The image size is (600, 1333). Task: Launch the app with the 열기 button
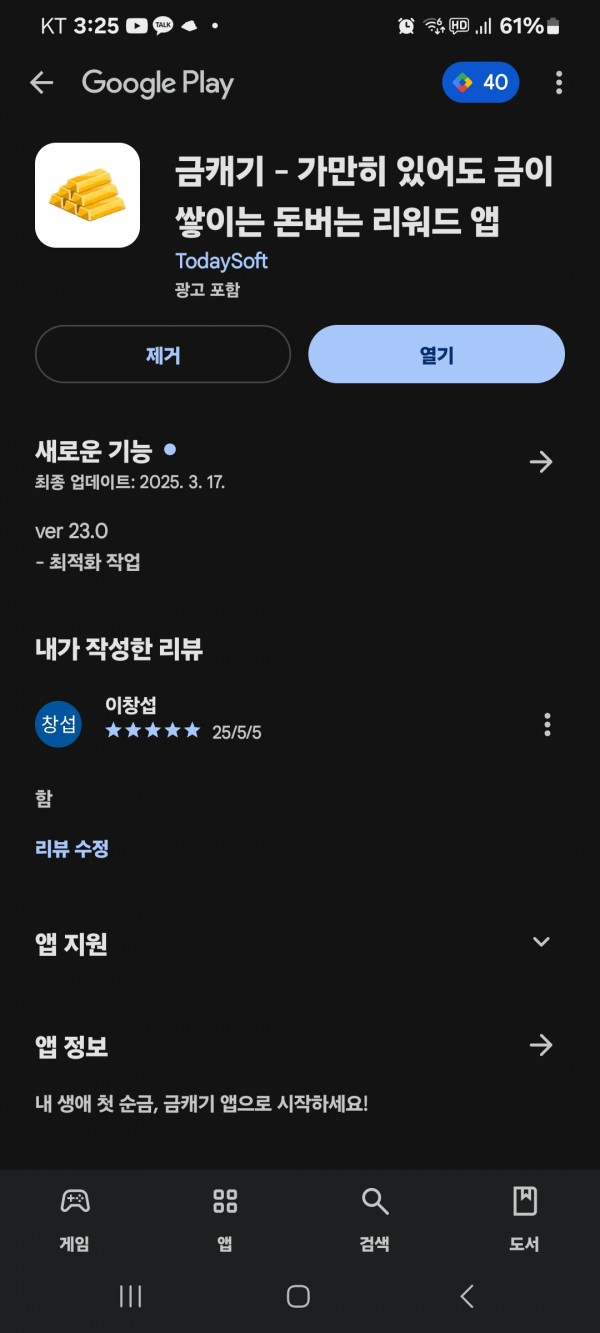(436, 354)
